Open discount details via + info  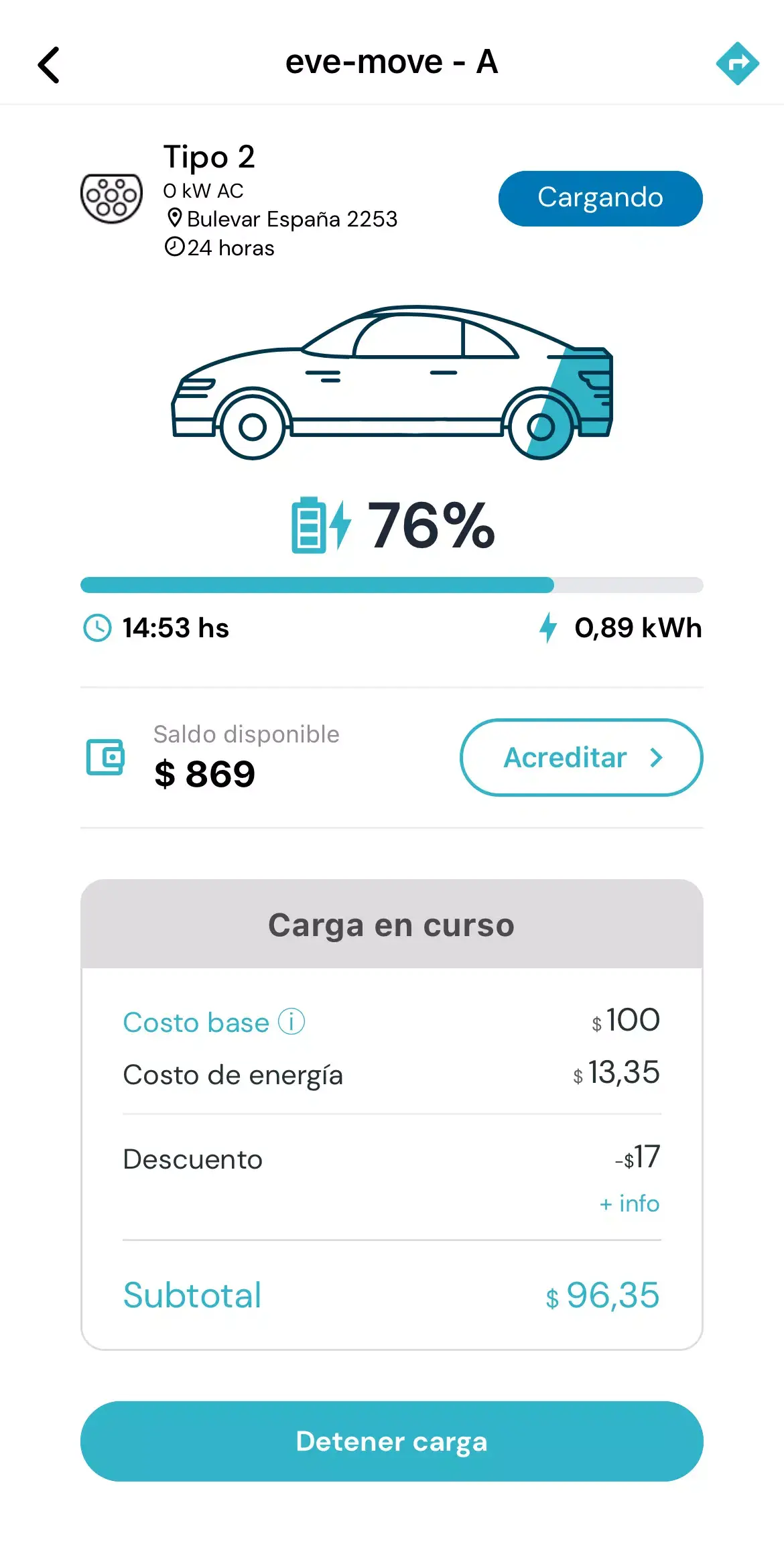(x=627, y=1203)
